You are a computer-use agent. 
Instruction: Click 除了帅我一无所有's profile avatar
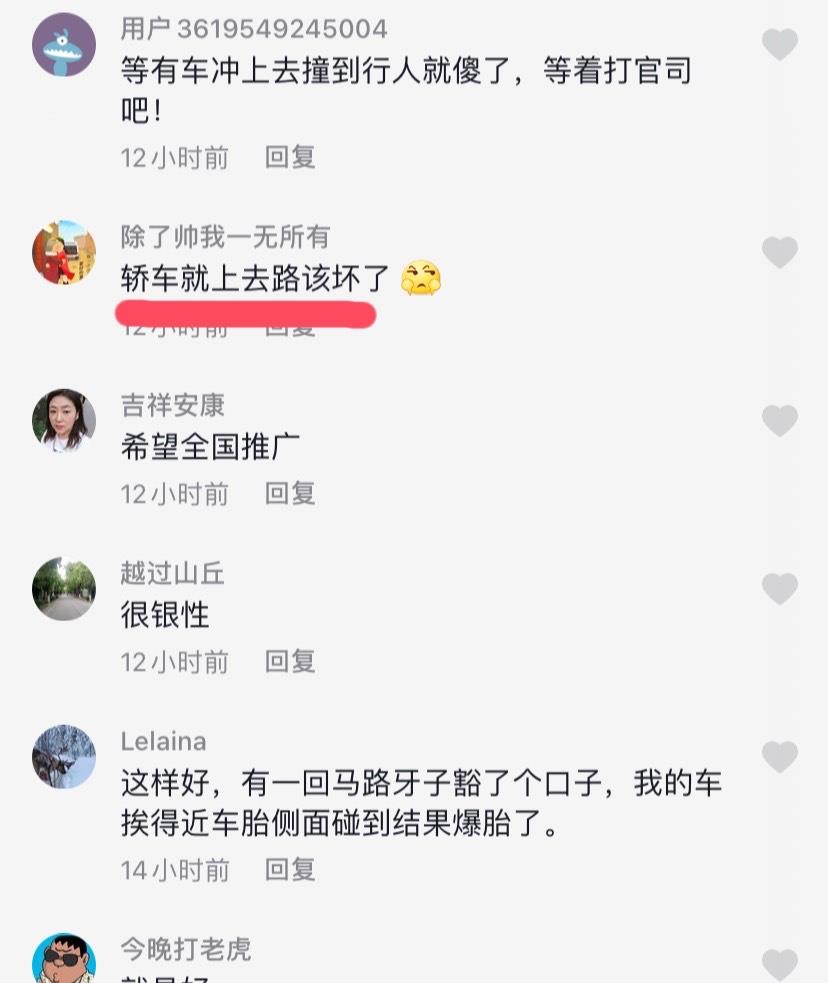[64, 252]
